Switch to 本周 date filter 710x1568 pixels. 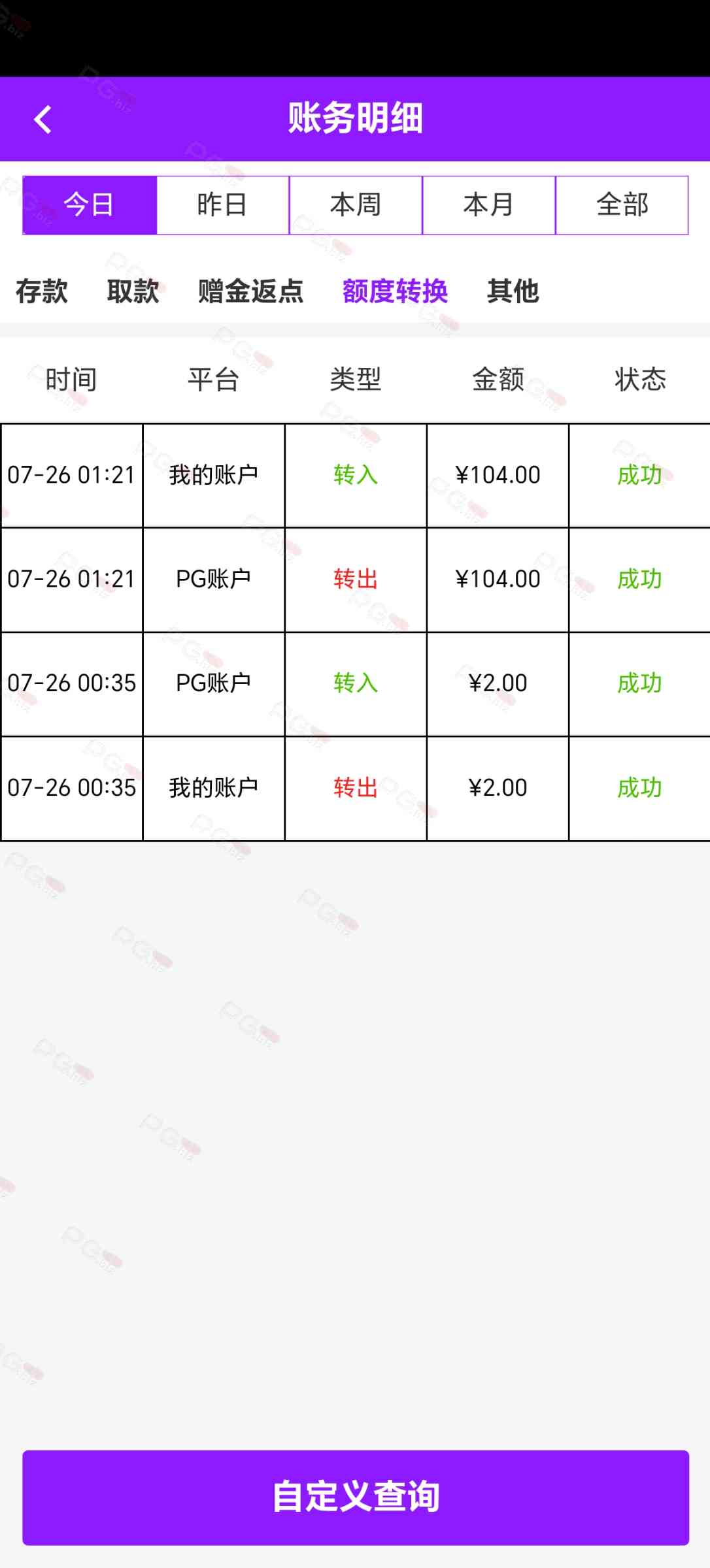point(356,204)
